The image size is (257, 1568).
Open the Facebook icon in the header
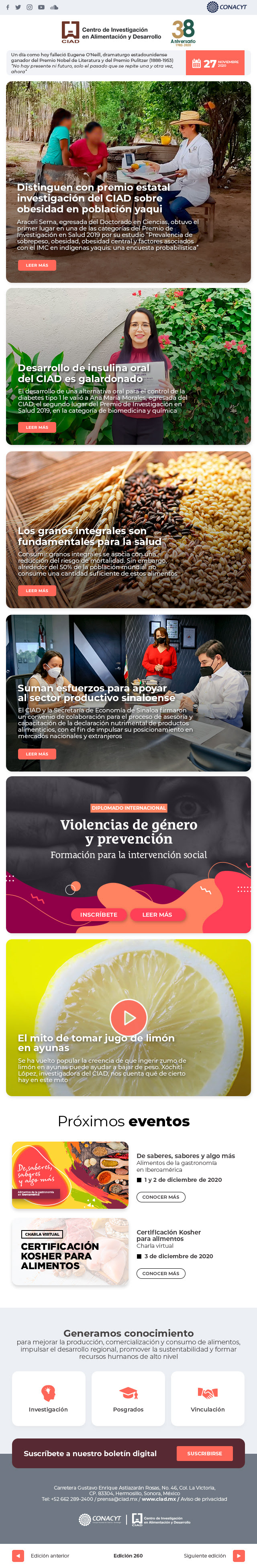[x=8, y=7]
